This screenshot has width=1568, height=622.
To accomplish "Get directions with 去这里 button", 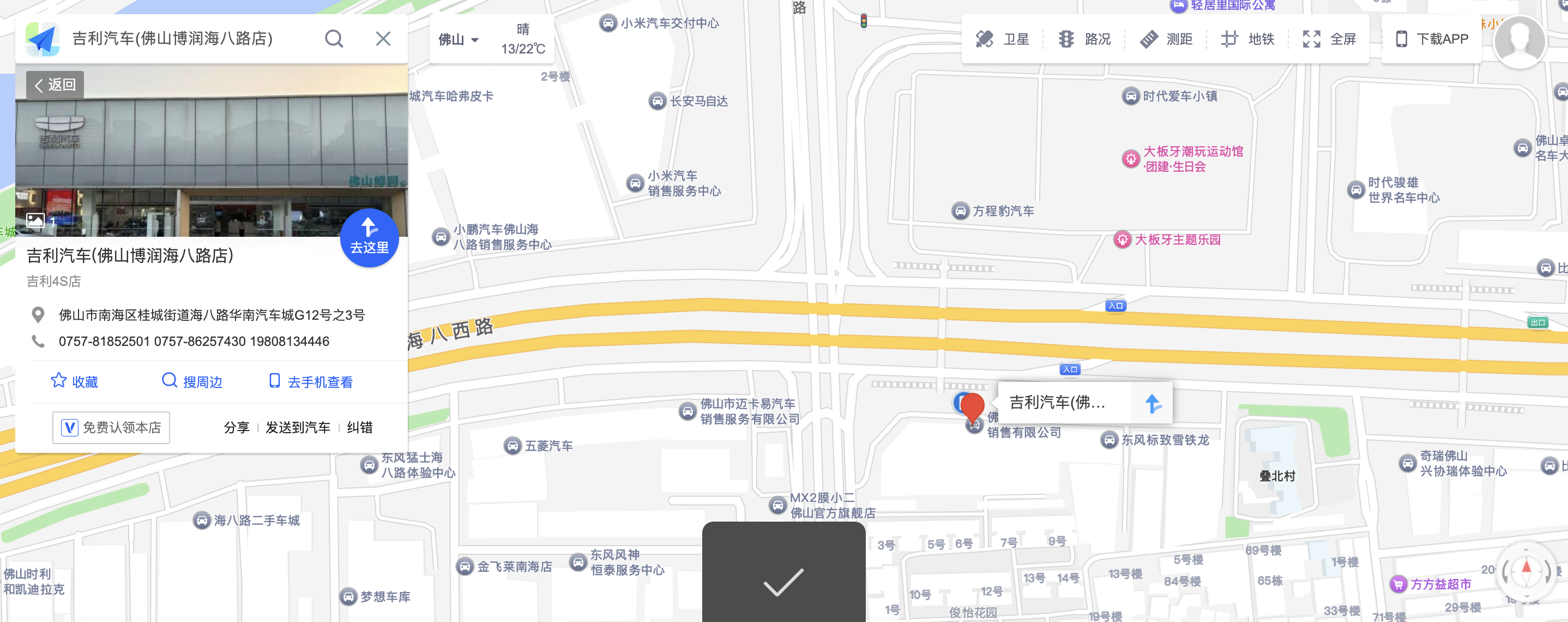I will [x=369, y=237].
